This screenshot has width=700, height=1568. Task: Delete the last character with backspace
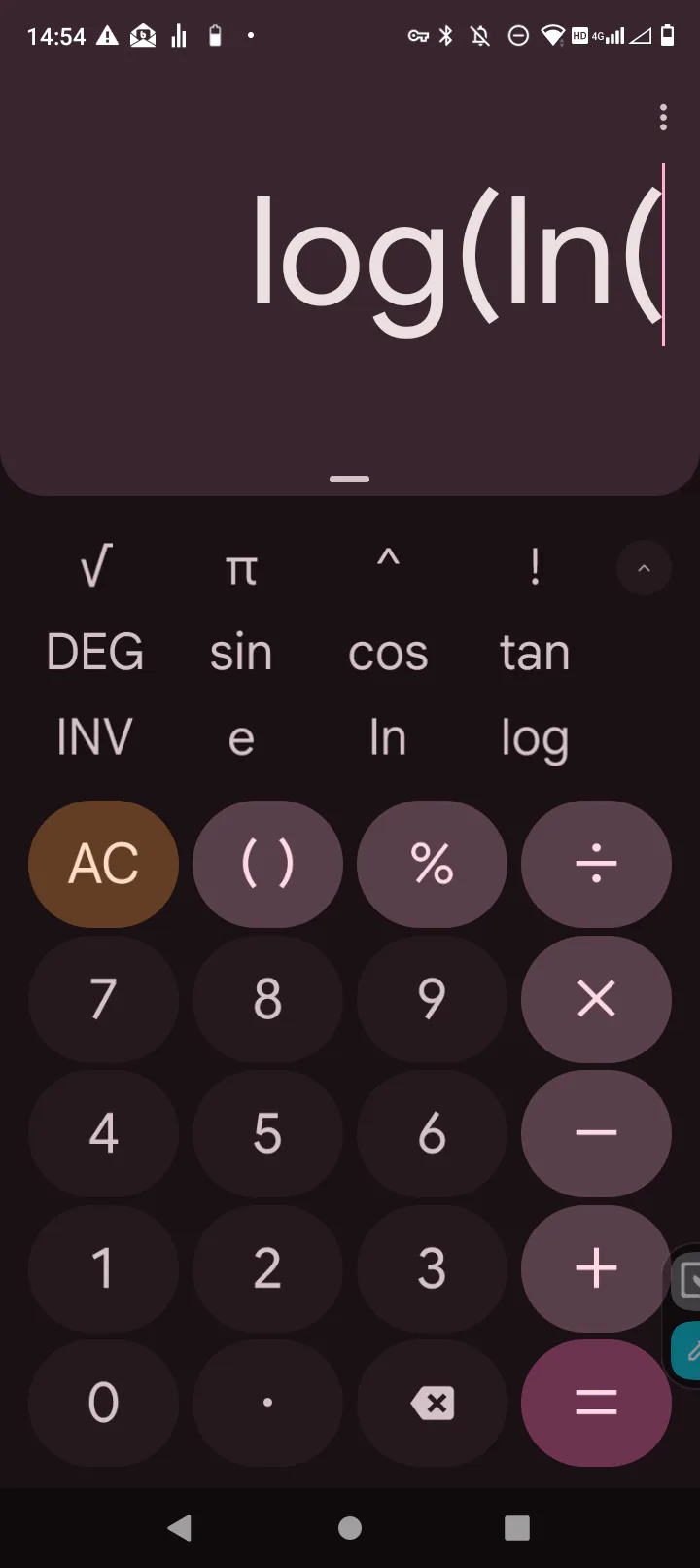[x=432, y=1403]
